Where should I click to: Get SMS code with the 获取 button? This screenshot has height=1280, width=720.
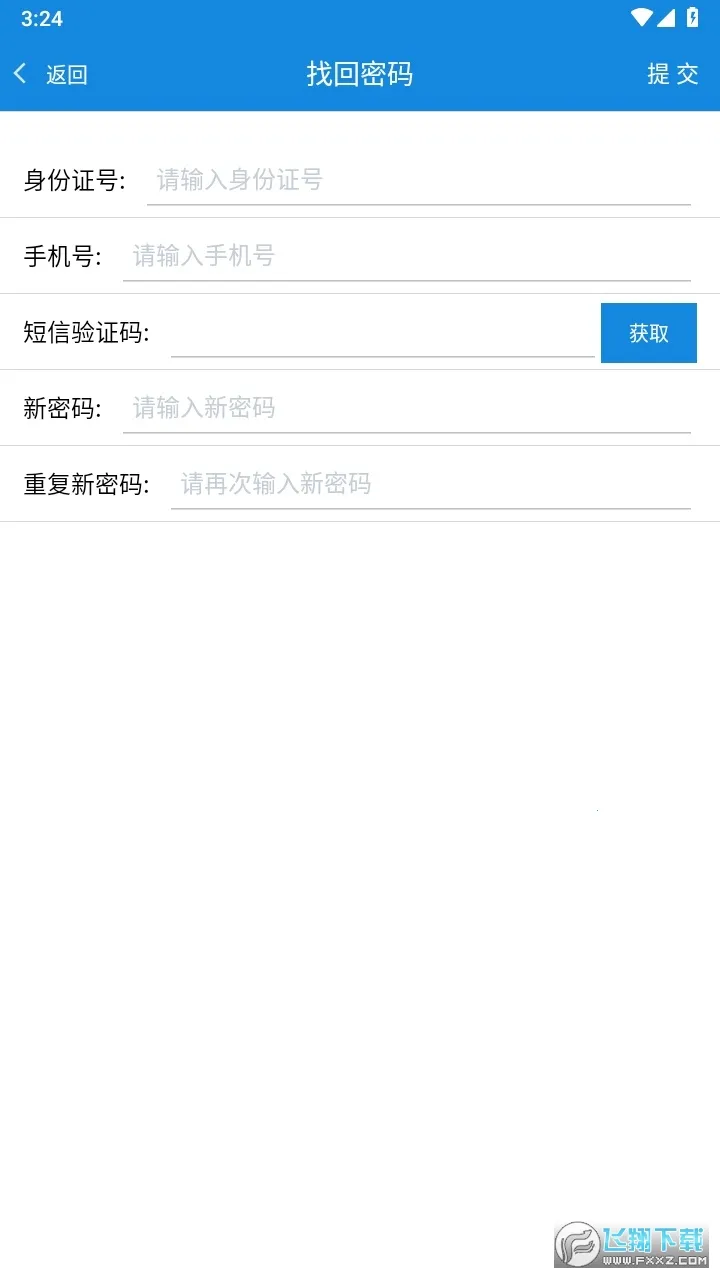click(648, 333)
